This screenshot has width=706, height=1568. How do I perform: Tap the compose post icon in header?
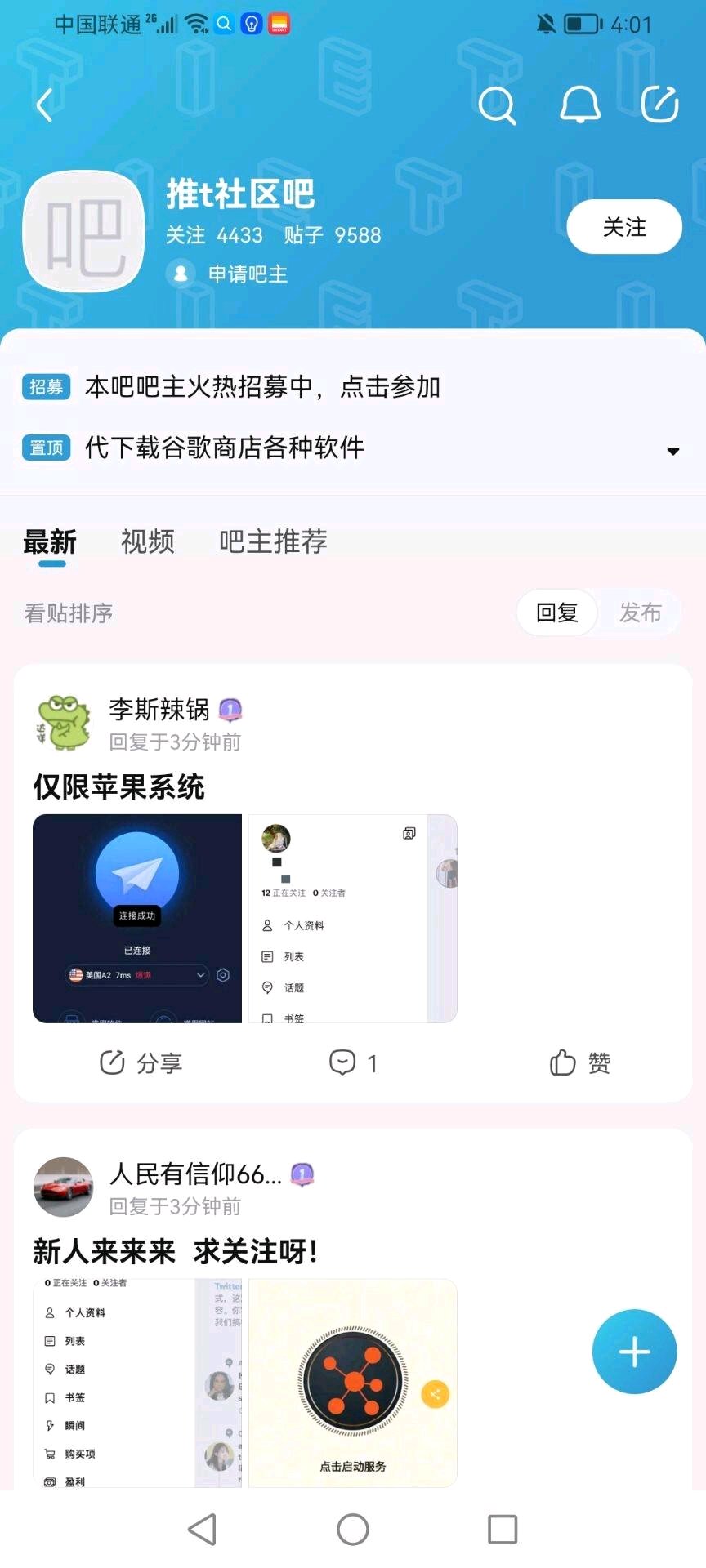click(659, 105)
